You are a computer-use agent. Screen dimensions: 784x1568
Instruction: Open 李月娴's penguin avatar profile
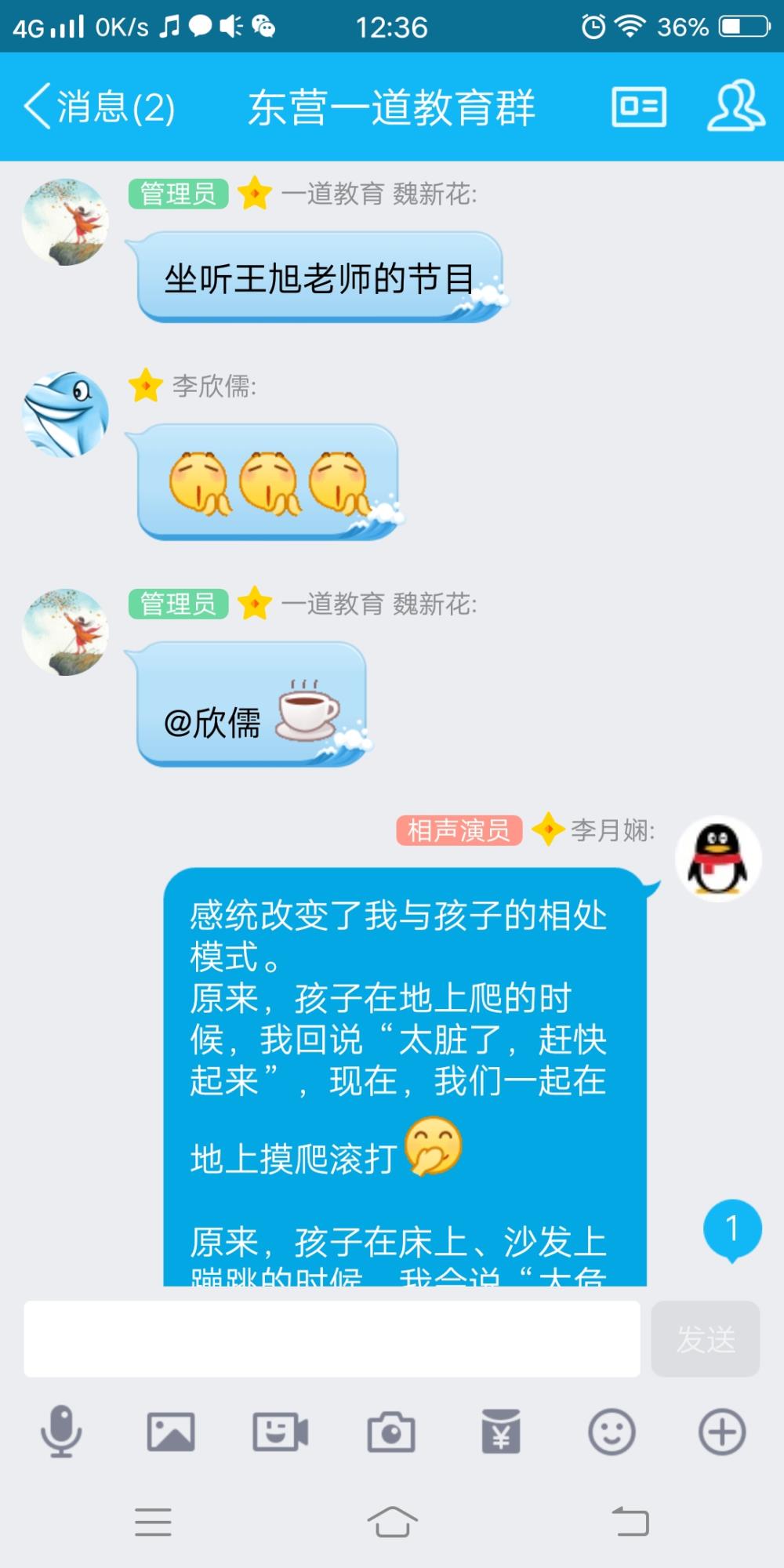[x=718, y=858]
